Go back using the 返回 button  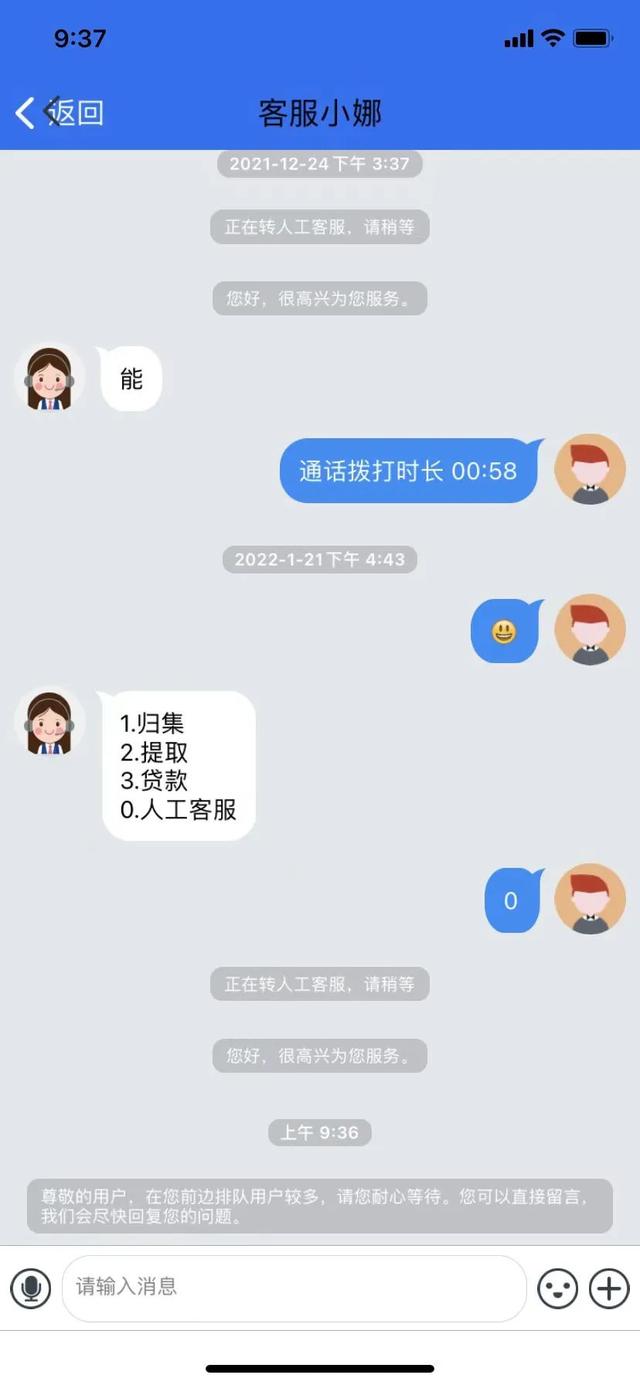tap(59, 112)
